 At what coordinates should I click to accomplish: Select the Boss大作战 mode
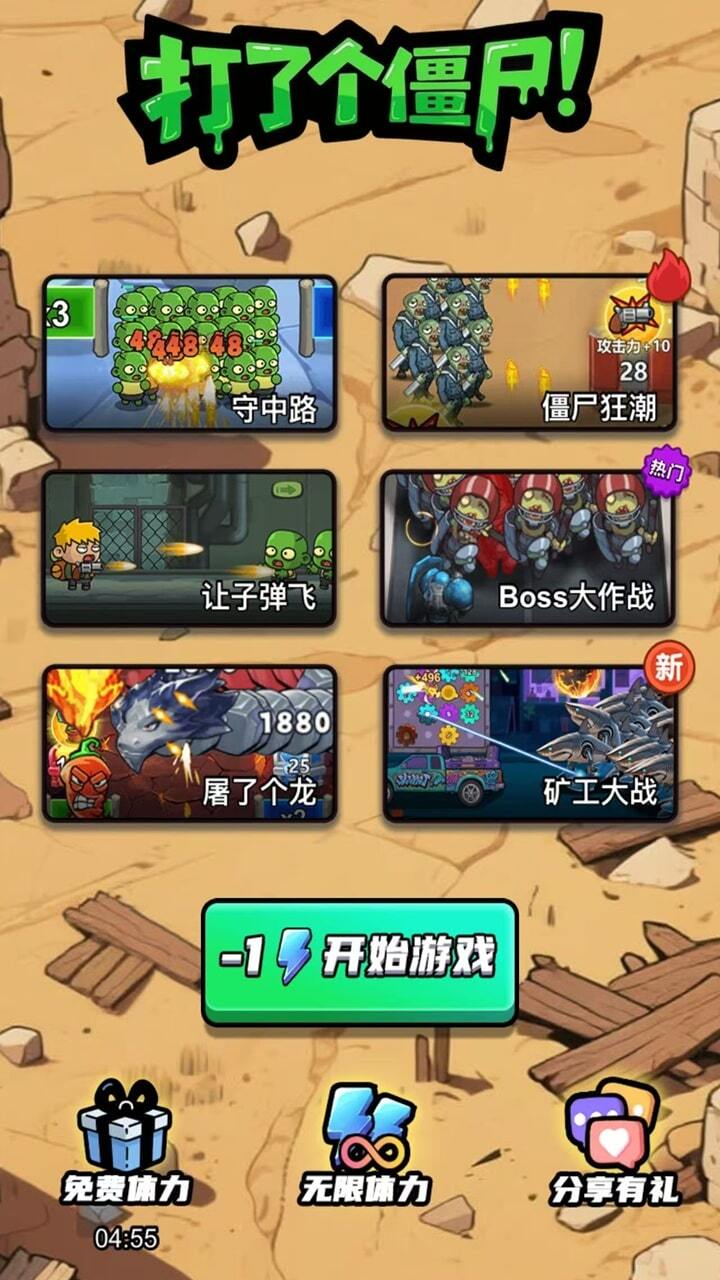click(529, 549)
